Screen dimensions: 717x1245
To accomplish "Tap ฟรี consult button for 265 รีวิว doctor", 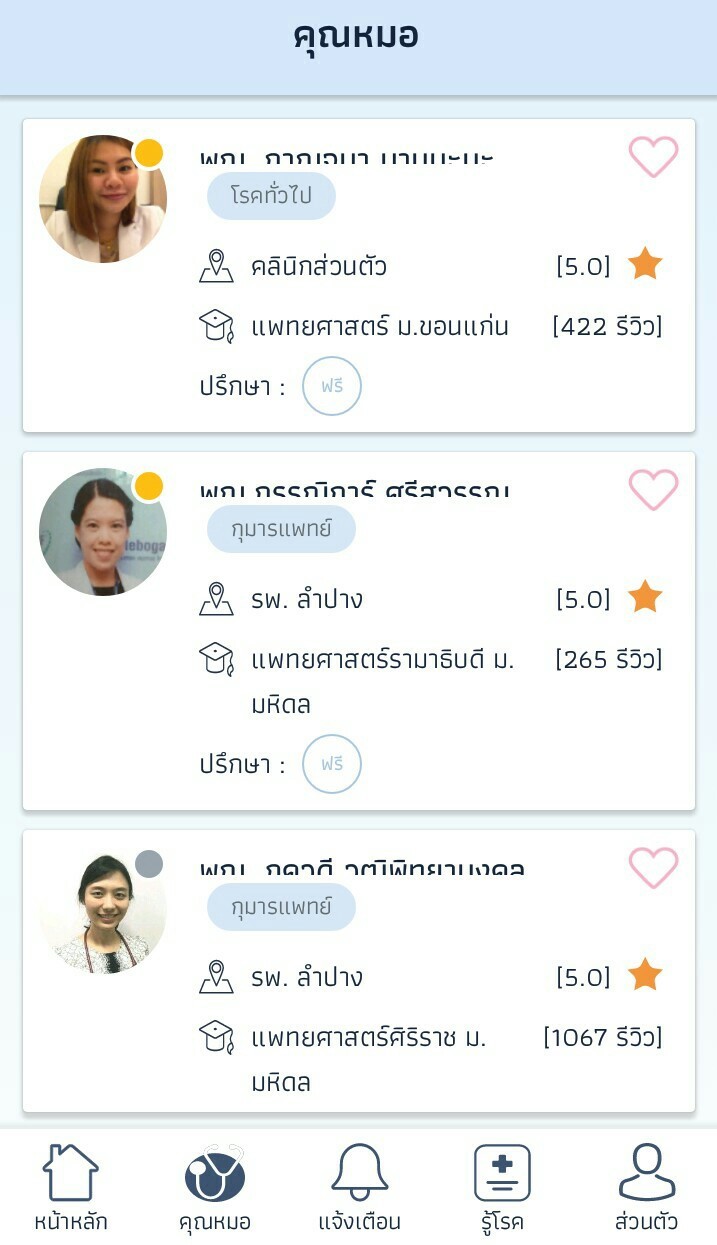I will click(x=331, y=764).
